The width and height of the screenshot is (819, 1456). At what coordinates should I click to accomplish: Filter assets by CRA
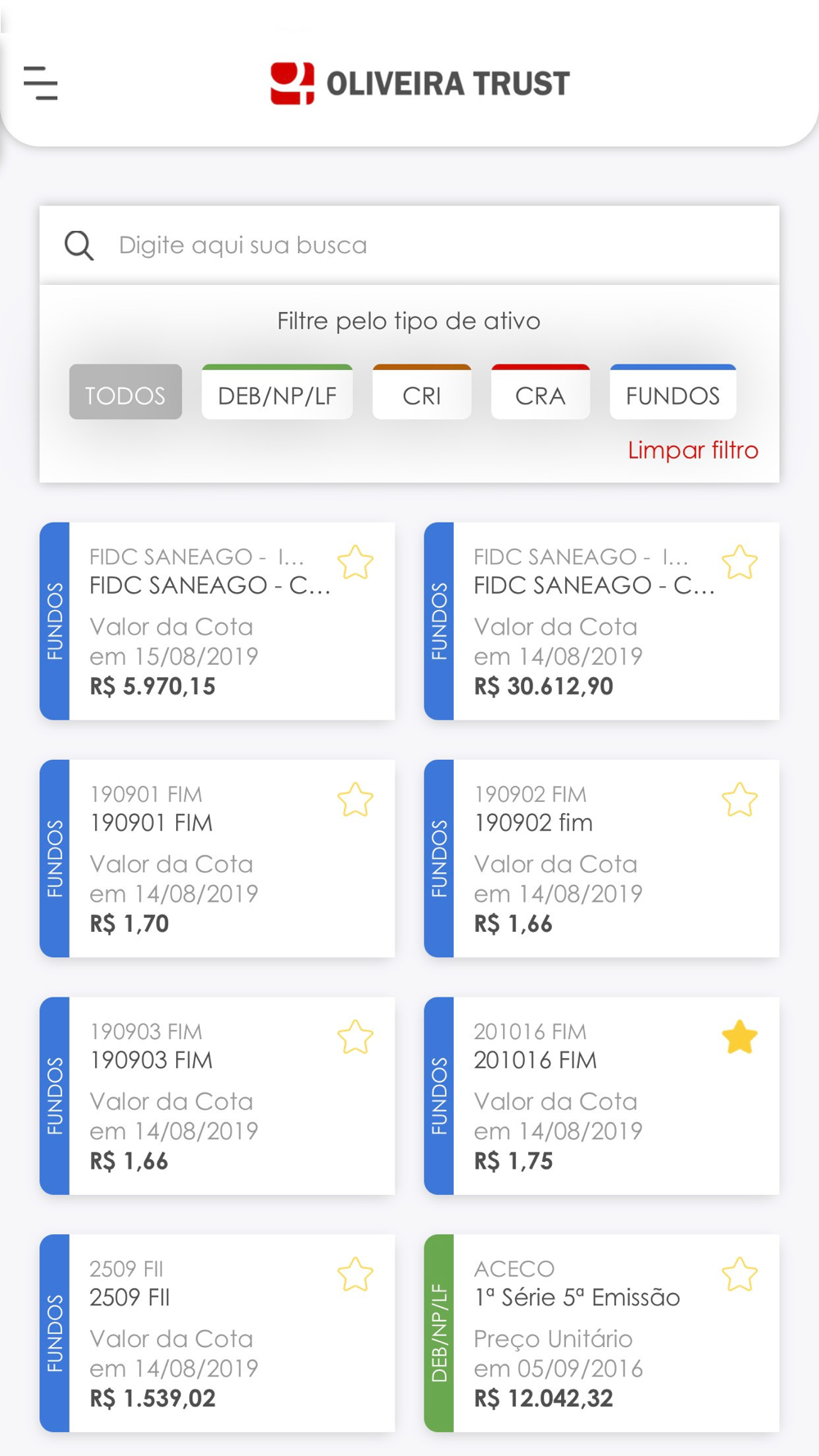click(541, 392)
